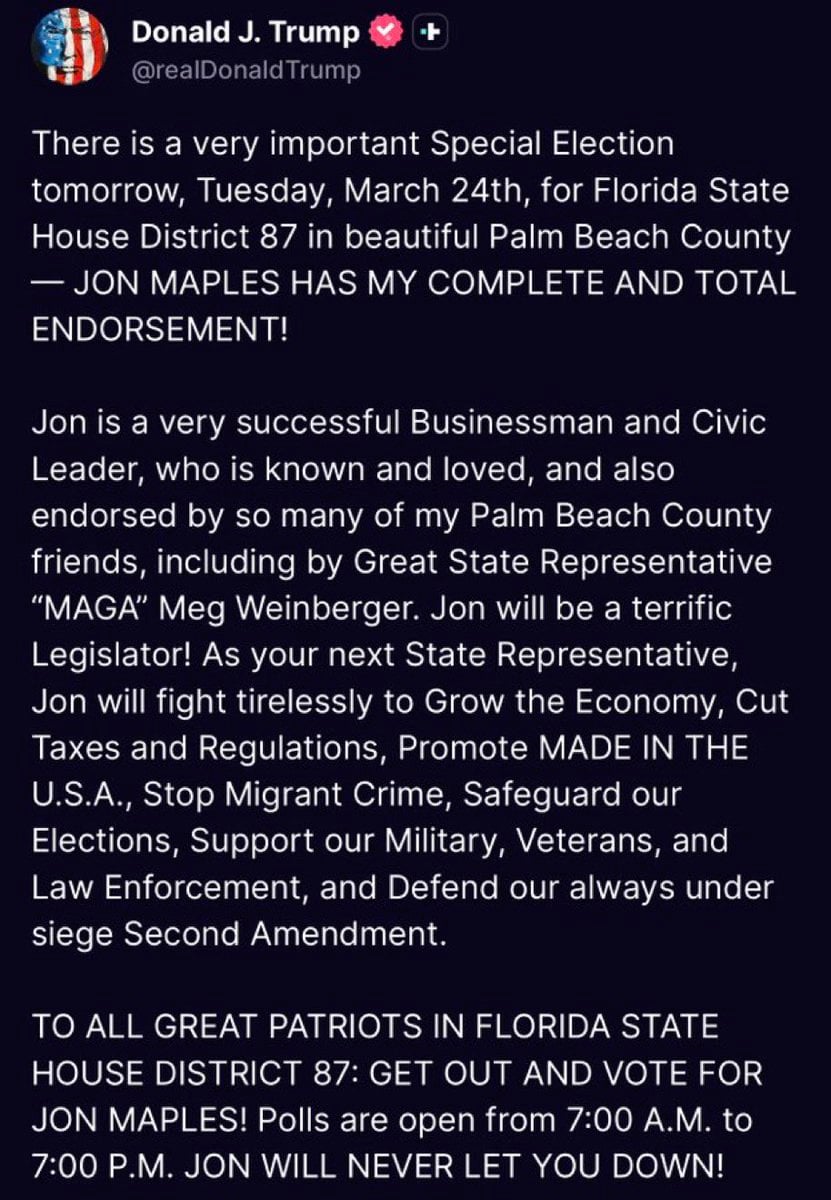Click the plus follow icon beside the badge
Viewport: 831px width, 1200px height.
[x=431, y=31]
